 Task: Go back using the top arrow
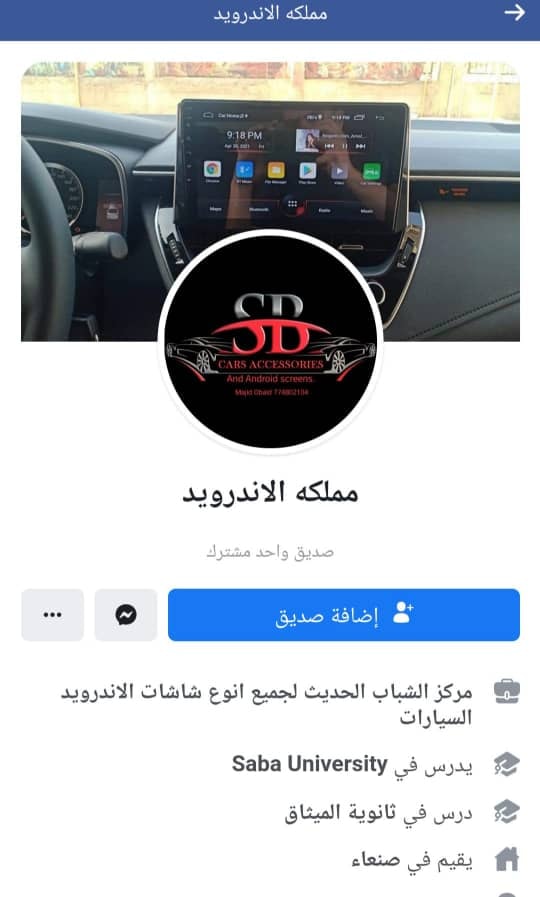pos(514,13)
